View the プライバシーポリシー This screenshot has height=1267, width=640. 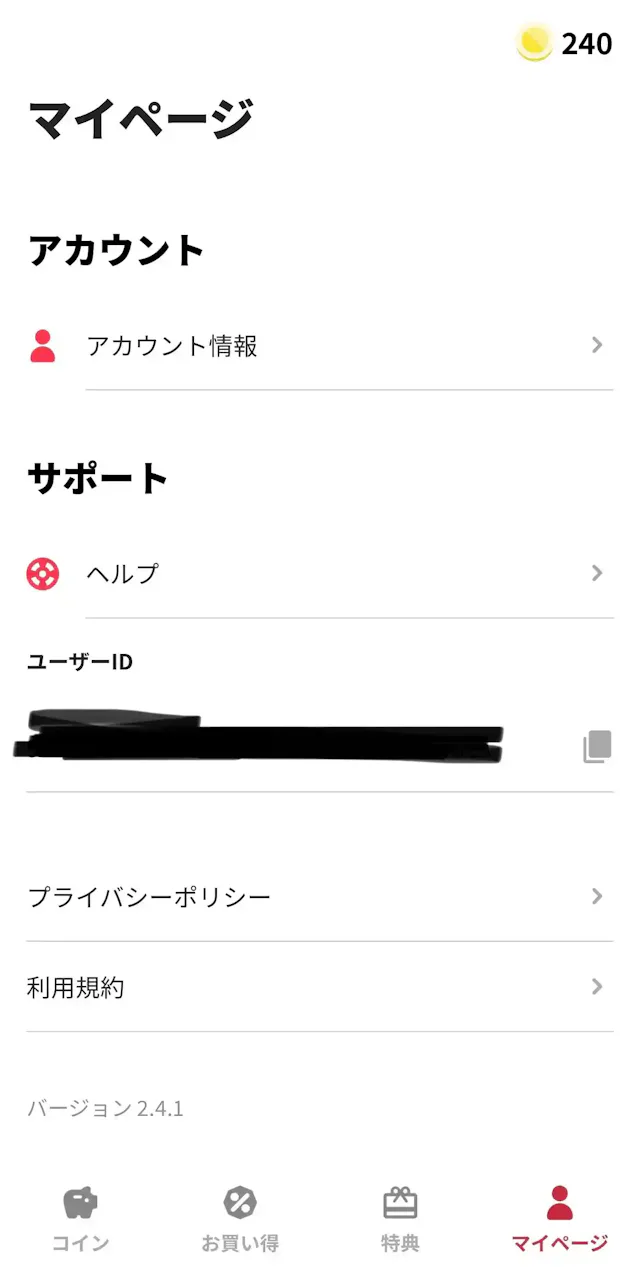(320, 896)
